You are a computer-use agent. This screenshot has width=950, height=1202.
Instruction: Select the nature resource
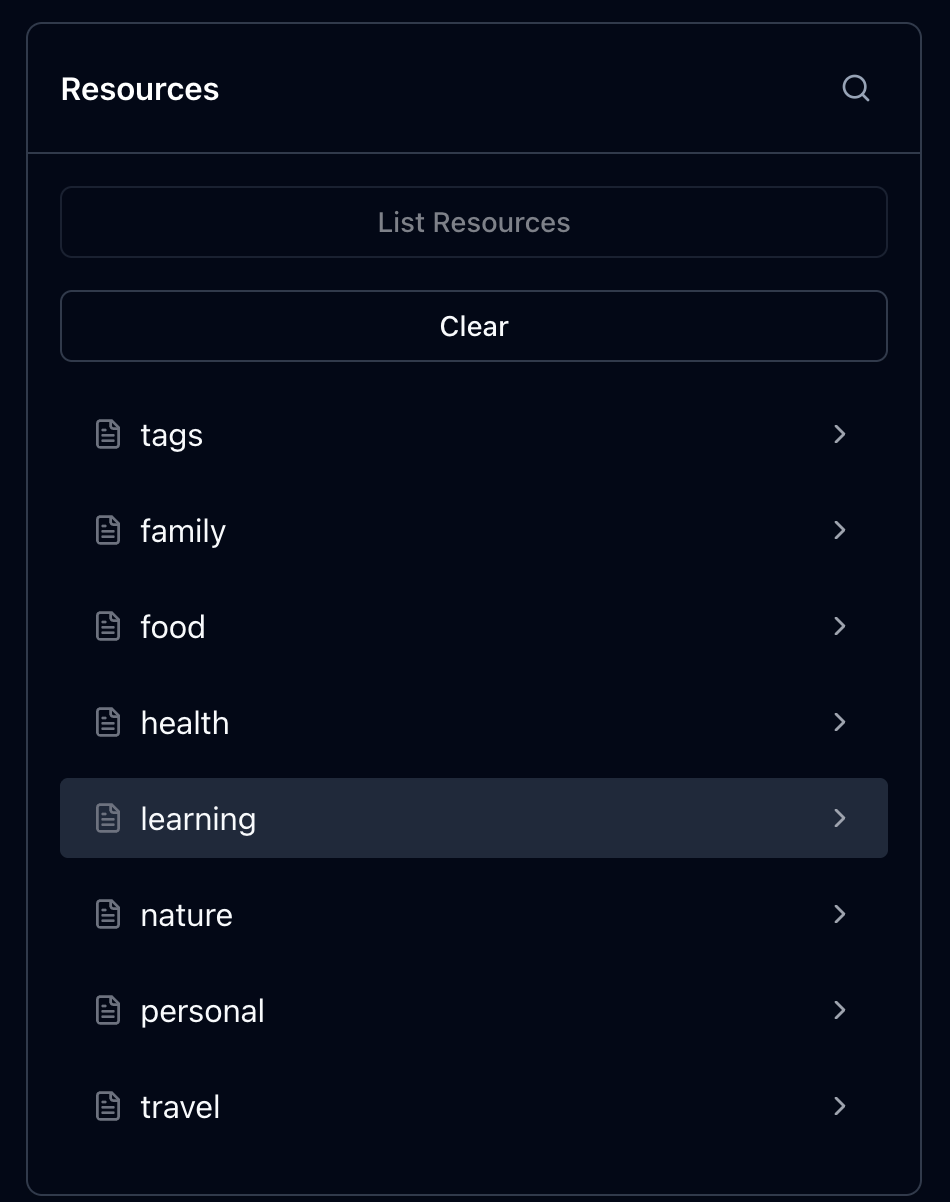[474, 914]
